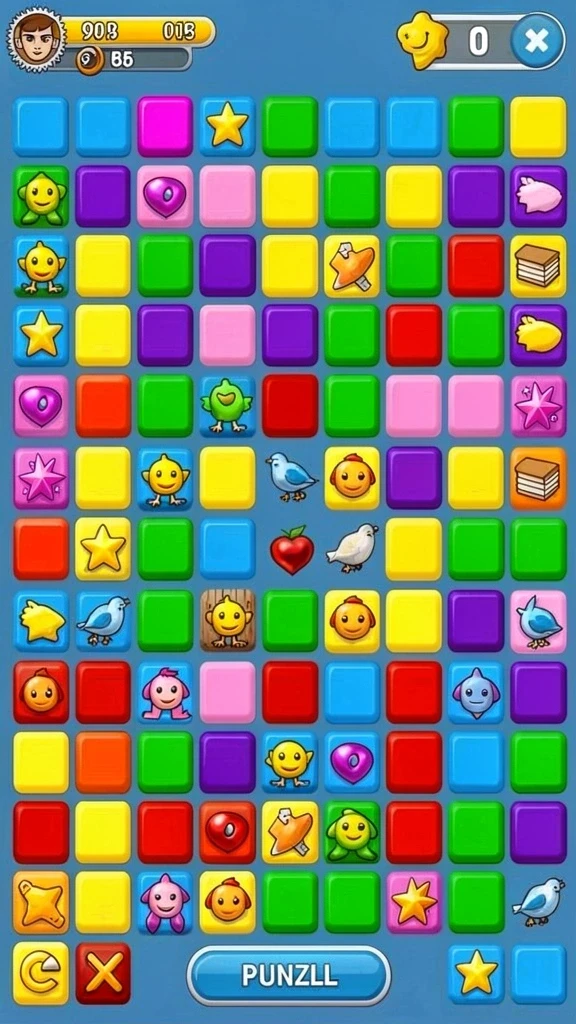
Task: Close the game with the X button
Action: point(537,41)
